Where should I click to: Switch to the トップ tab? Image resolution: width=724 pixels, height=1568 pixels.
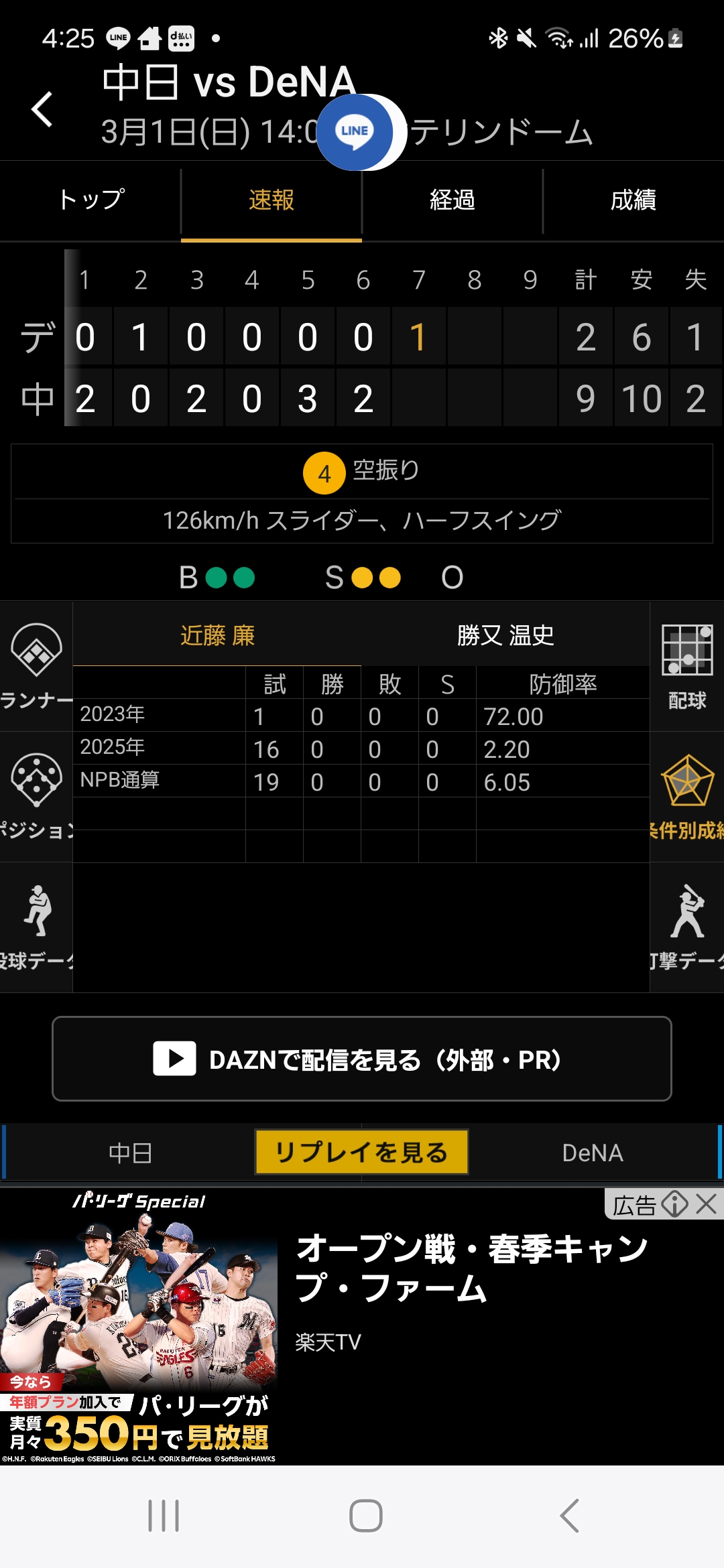90,200
